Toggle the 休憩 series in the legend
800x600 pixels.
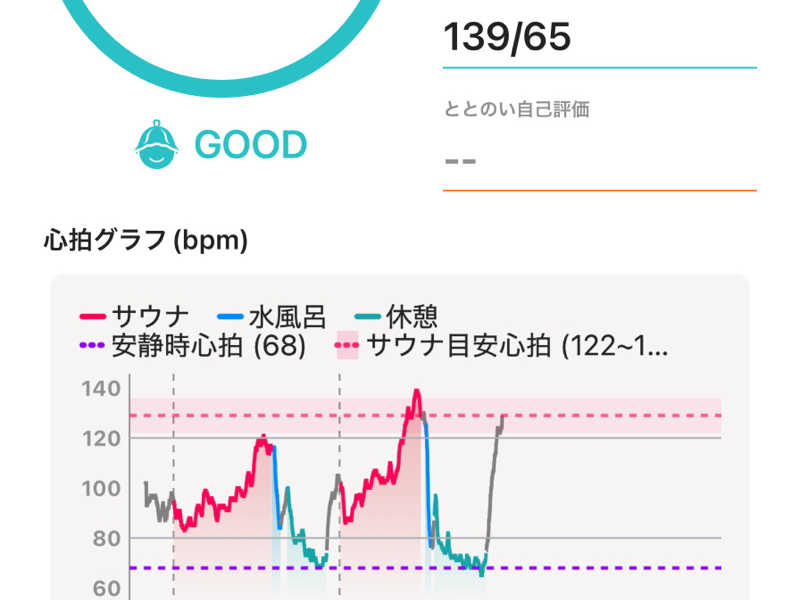[x=395, y=318]
